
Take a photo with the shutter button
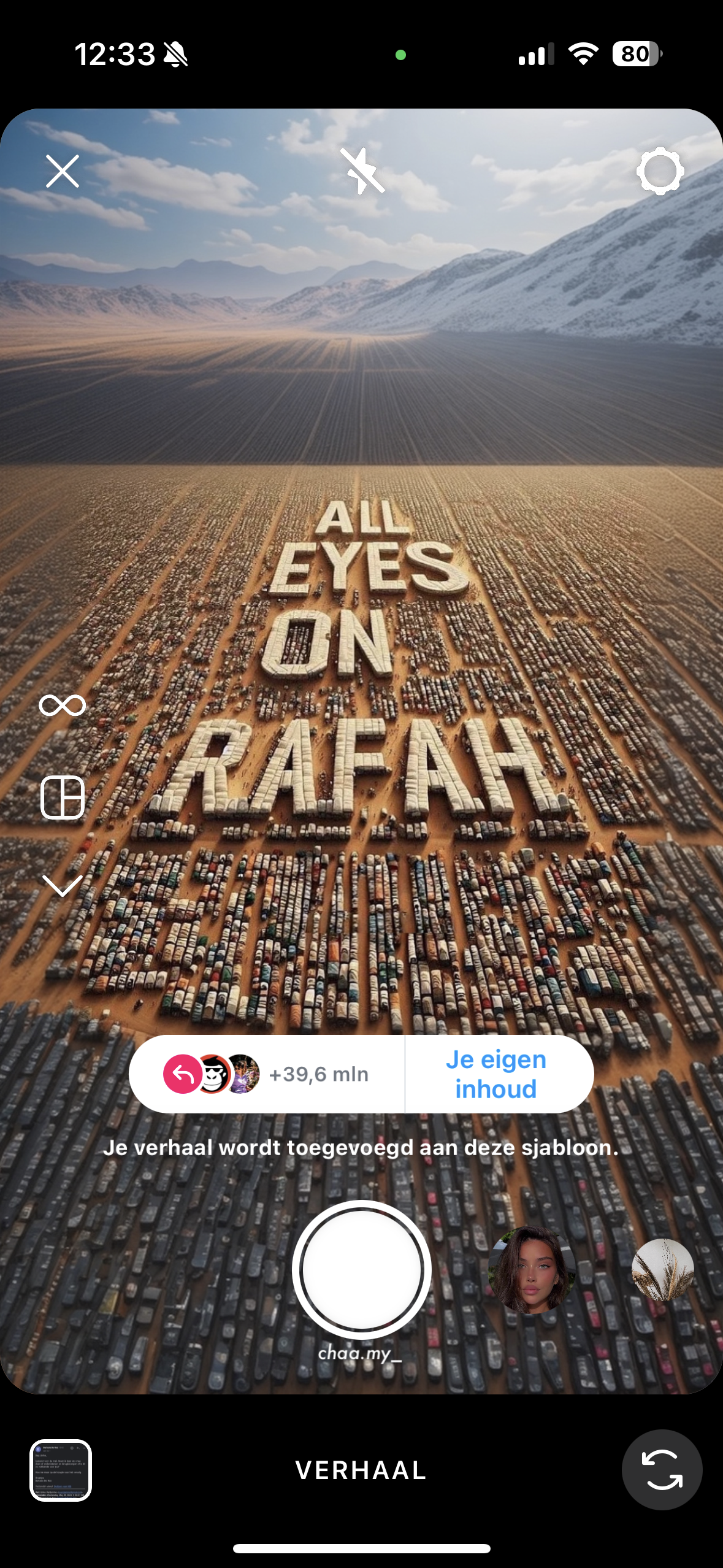tap(361, 1269)
